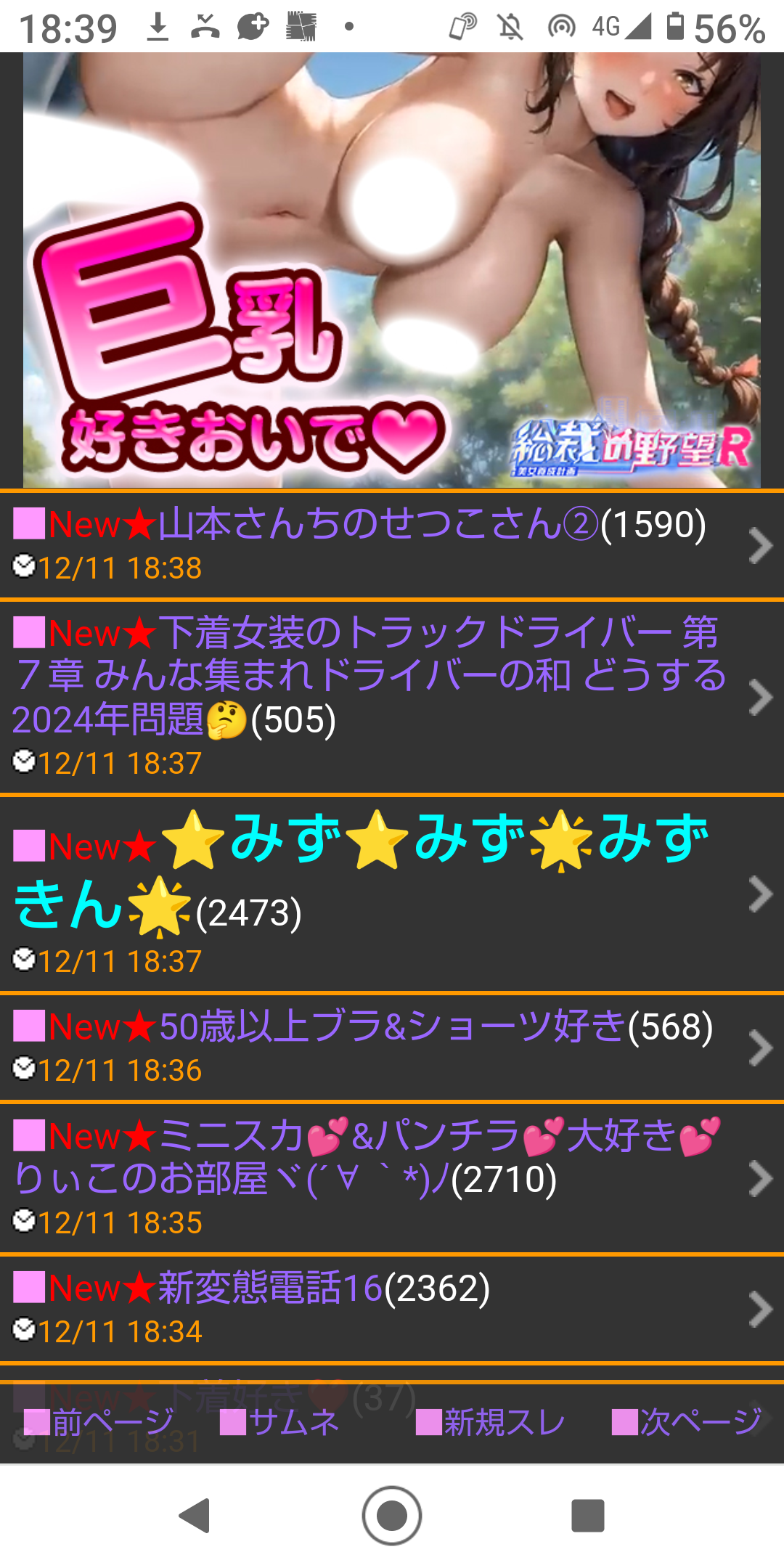Open the banner ad at the top
The image size is (784, 1568).
click(392, 270)
